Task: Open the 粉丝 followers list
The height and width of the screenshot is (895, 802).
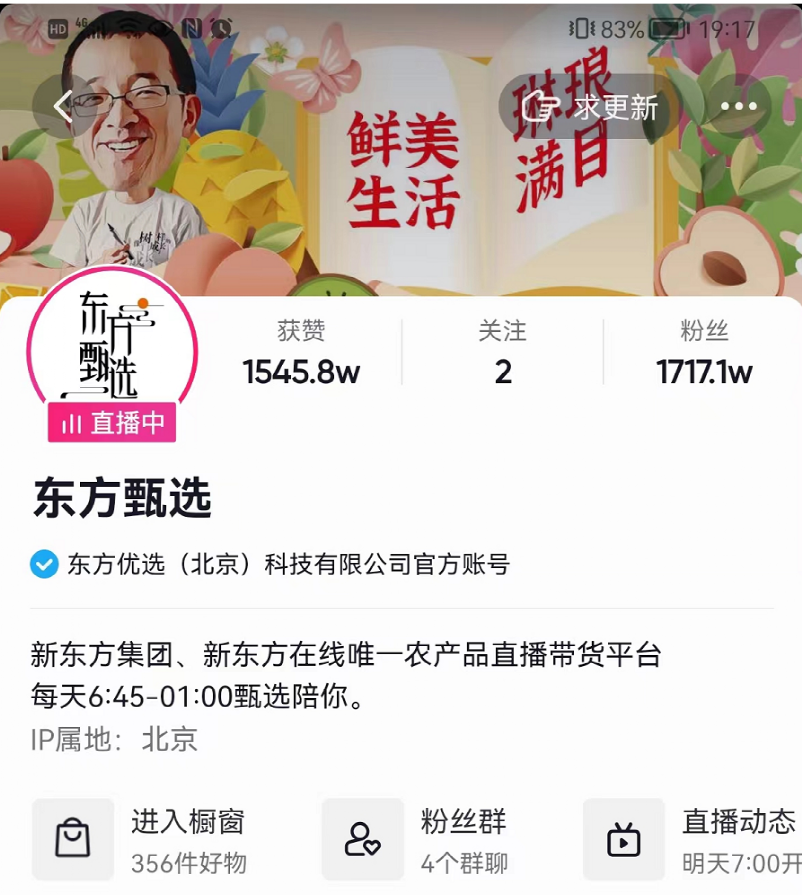Action: (x=704, y=354)
